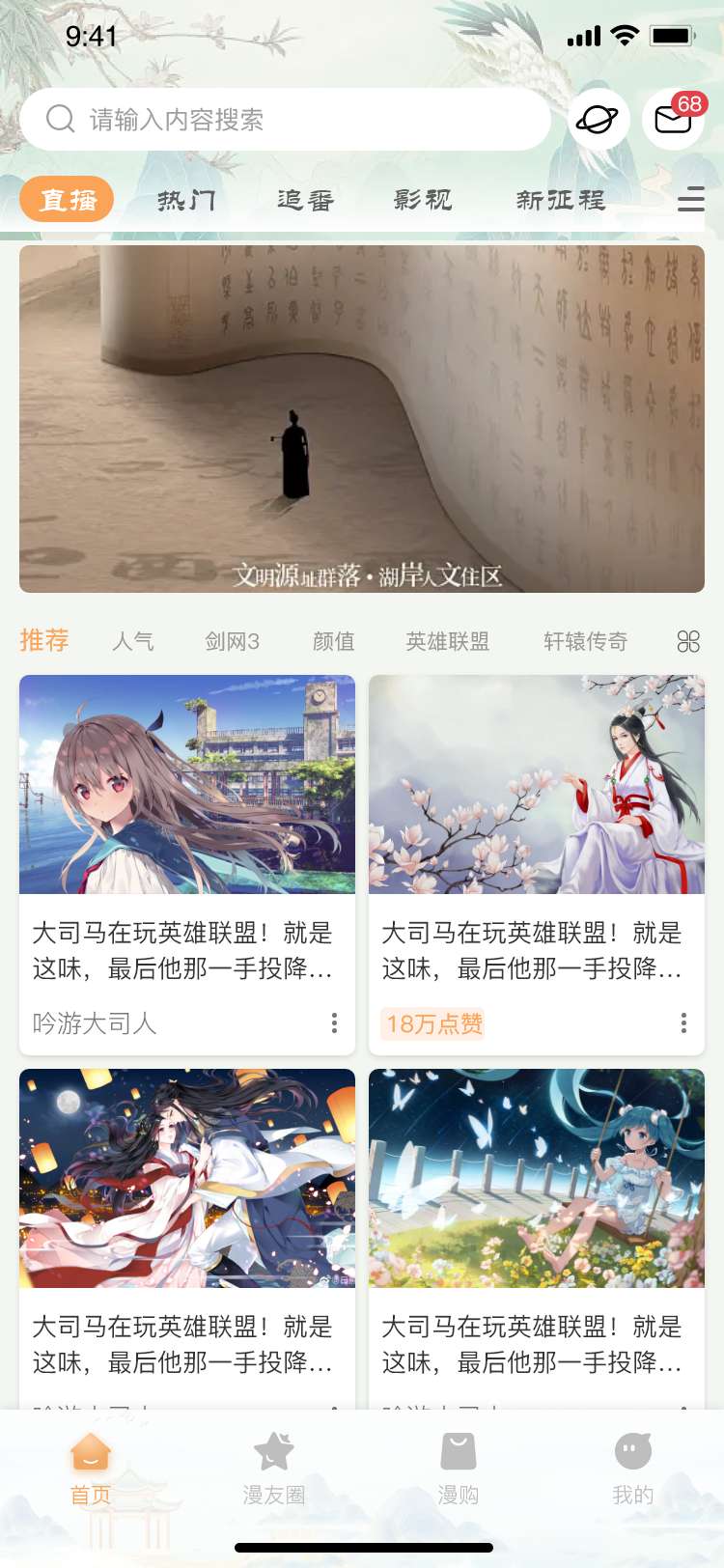Select the 人气 category

point(133,641)
